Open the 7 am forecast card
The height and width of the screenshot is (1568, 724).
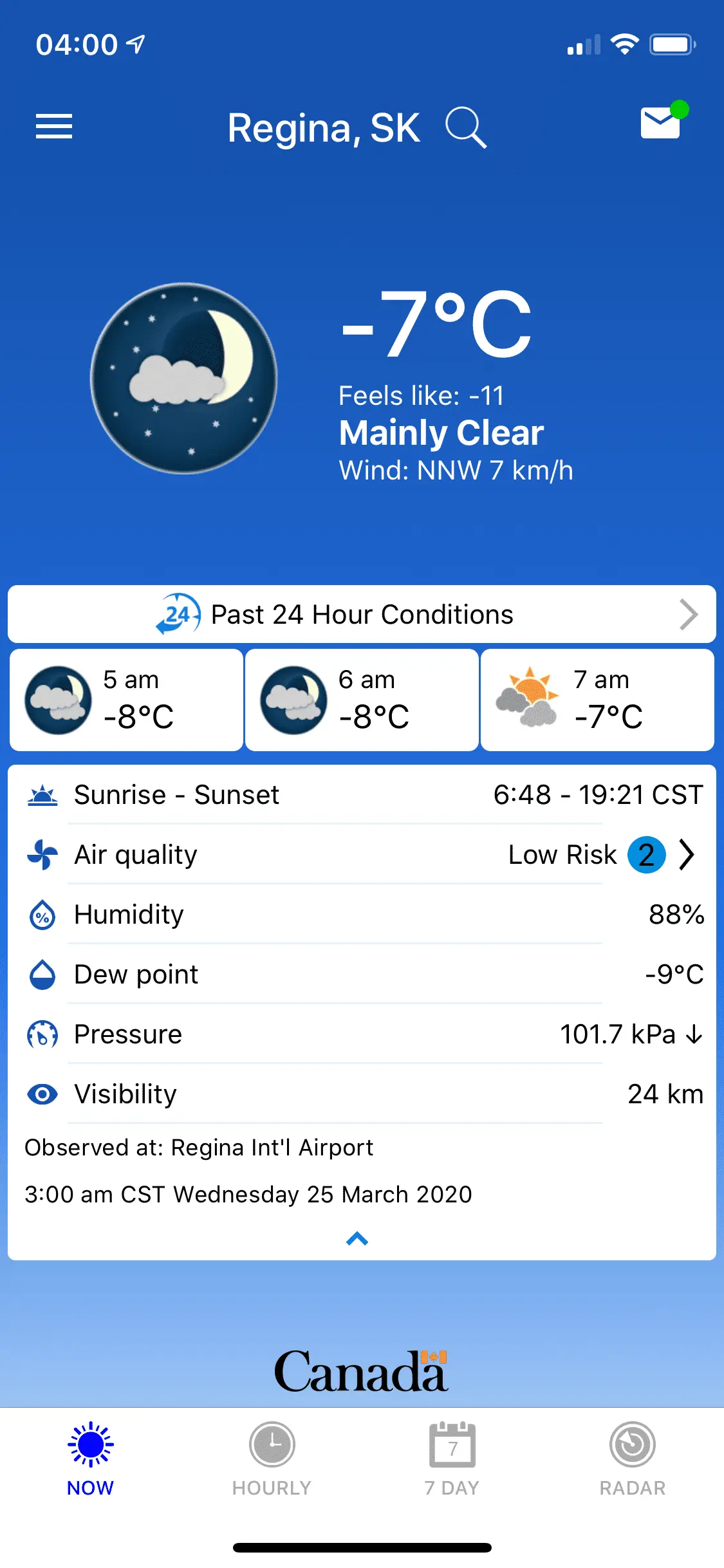(x=597, y=700)
